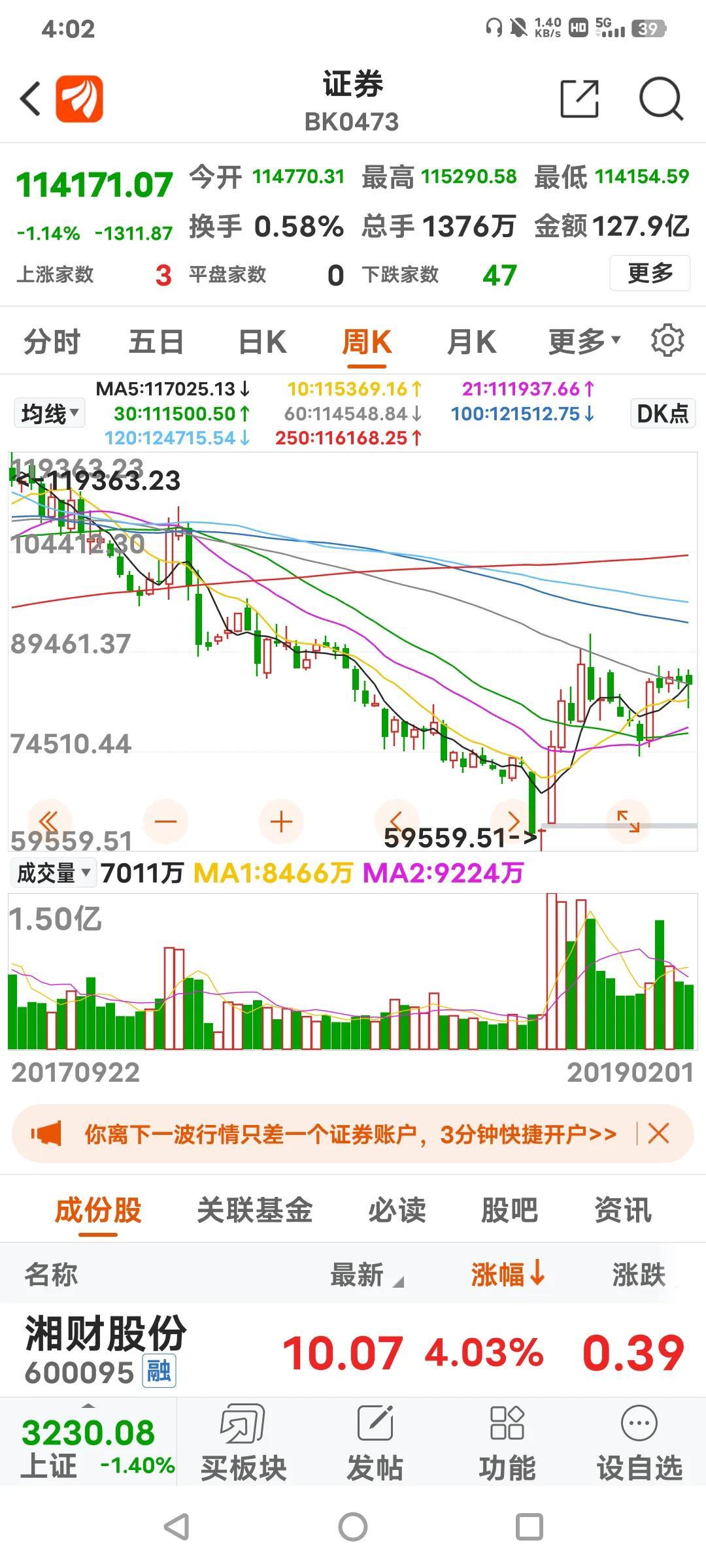This screenshot has width=706, height=1568.
Task: Share this securities sector page
Action: coord(580,99)
